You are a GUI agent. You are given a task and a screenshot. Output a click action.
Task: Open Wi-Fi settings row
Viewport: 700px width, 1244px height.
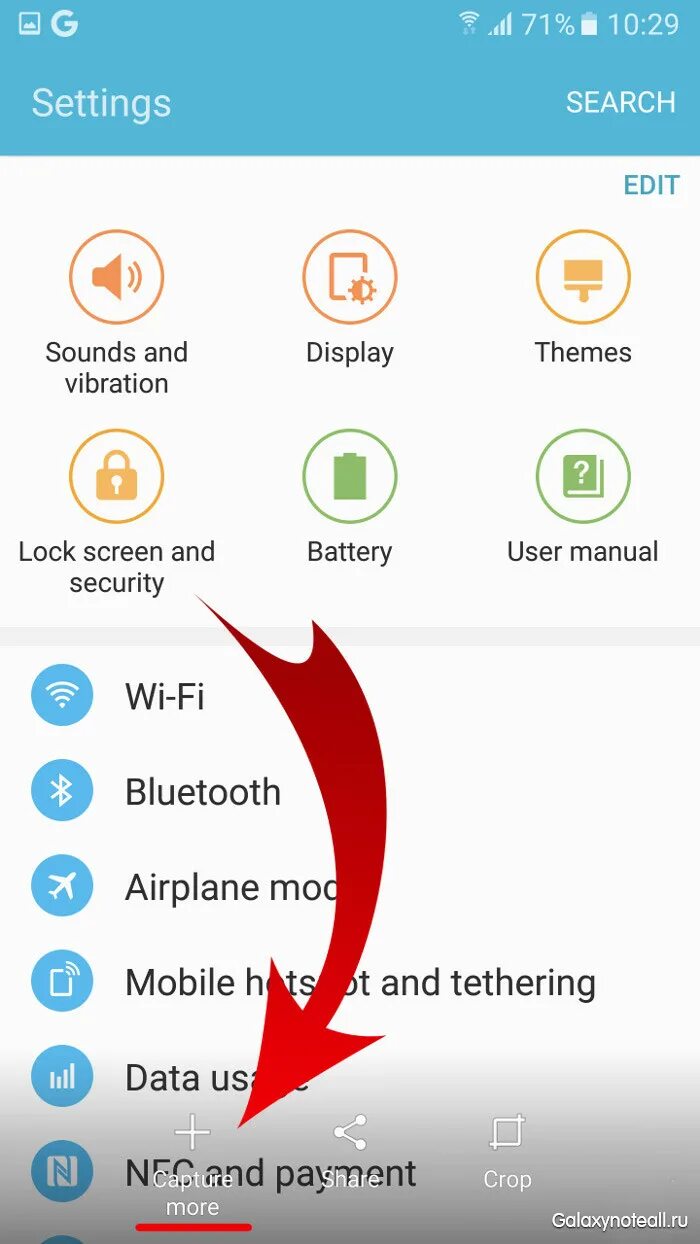pyautogui.click(x=350, y=695)
